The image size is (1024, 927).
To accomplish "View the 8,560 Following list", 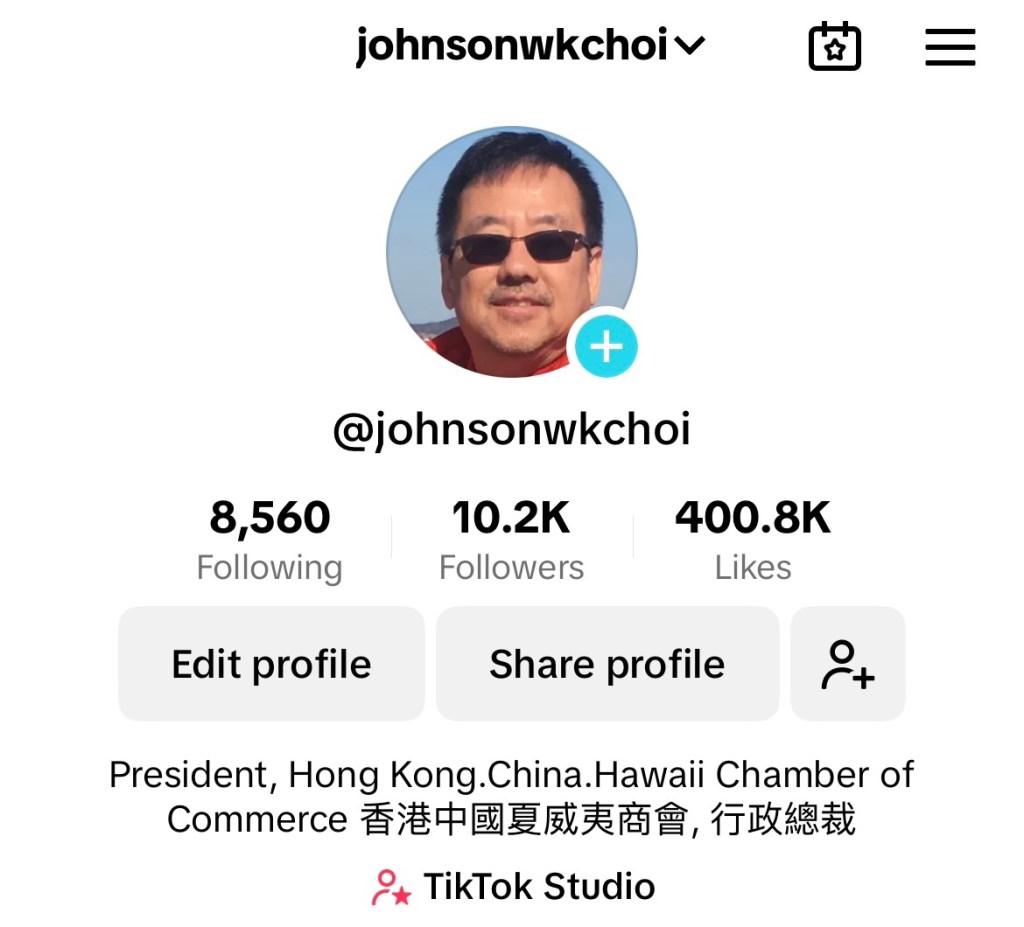I will tap(269, 540).
